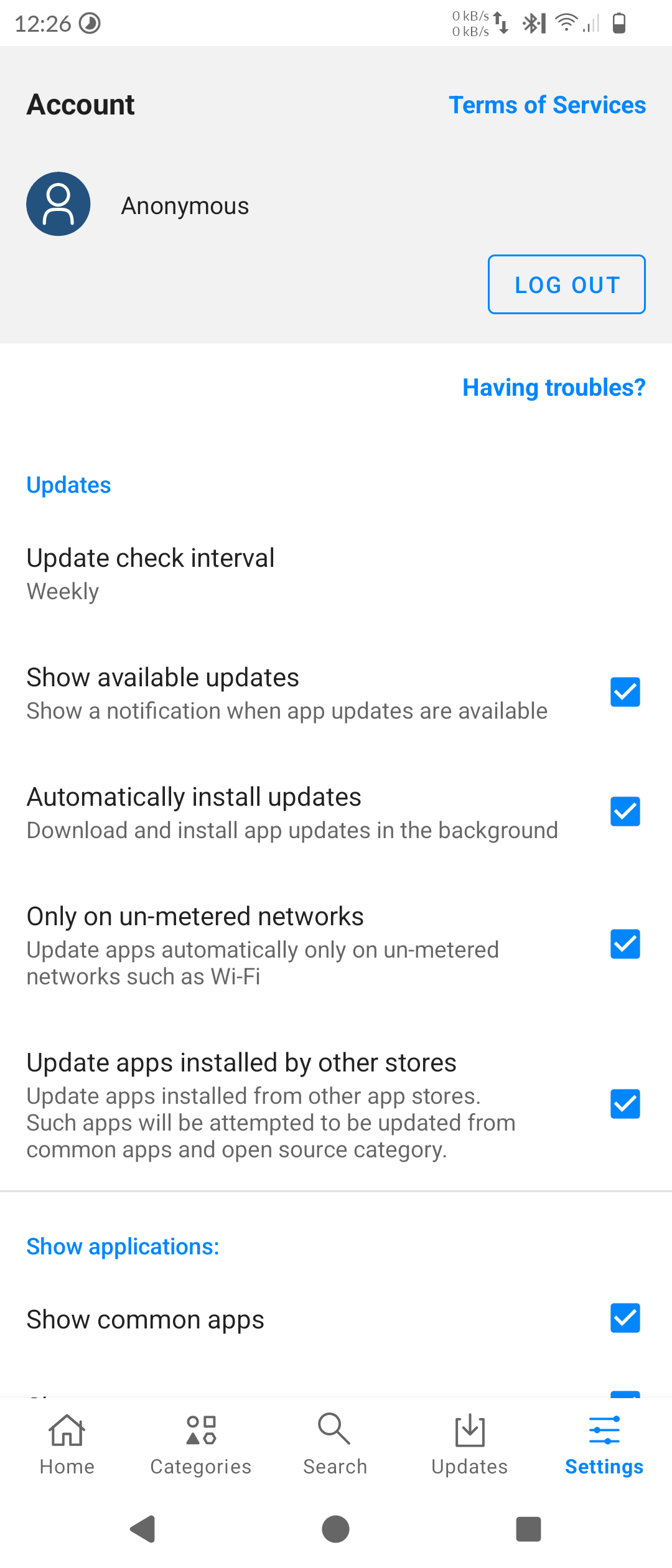Image resolution: width=672 pixels, height=1568 pixels.
Task: Tap the system home button
Action: [335, 1529]
